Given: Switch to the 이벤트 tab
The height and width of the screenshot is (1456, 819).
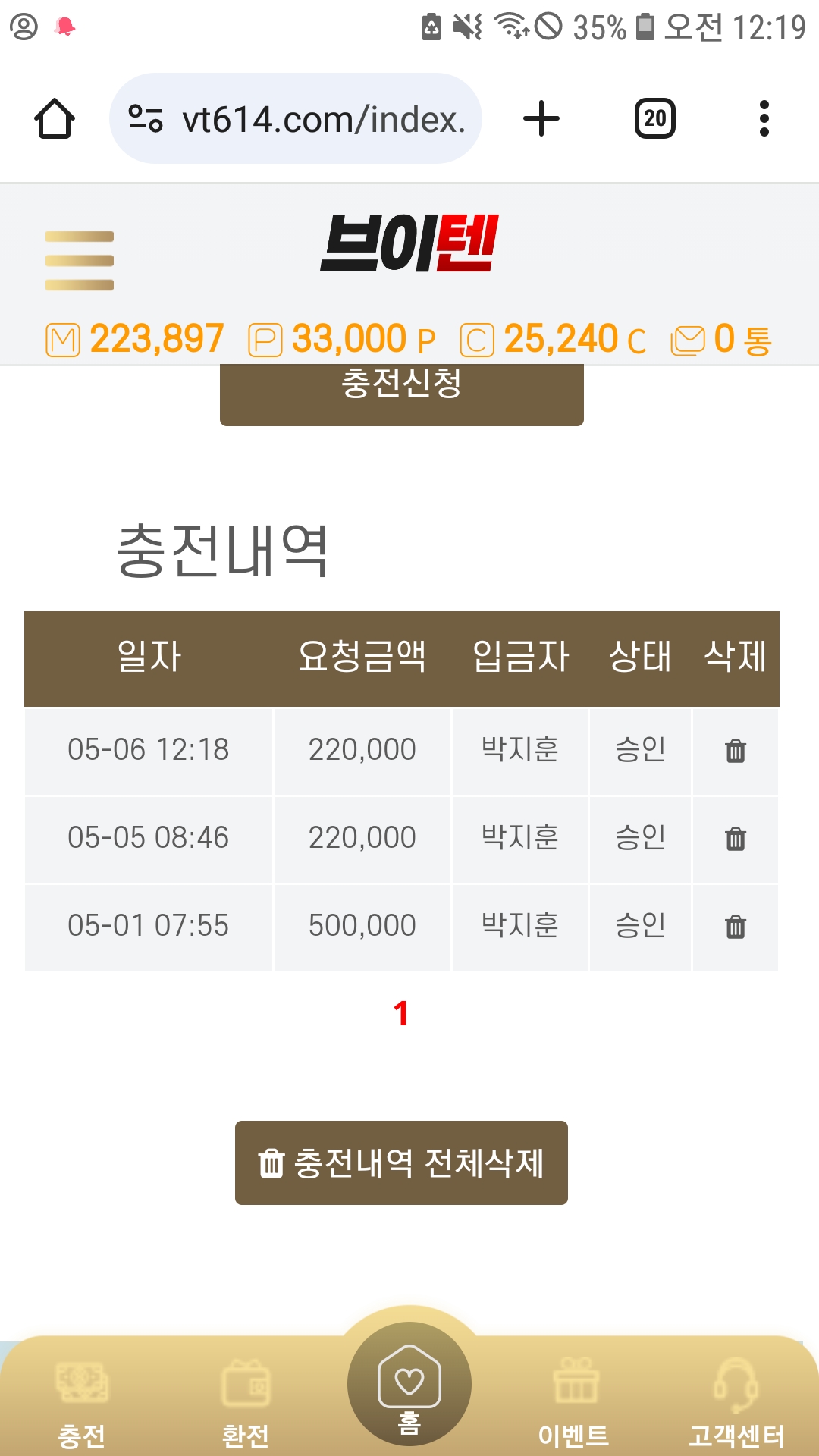Looking at the screenshot, I should point(574,1403).
